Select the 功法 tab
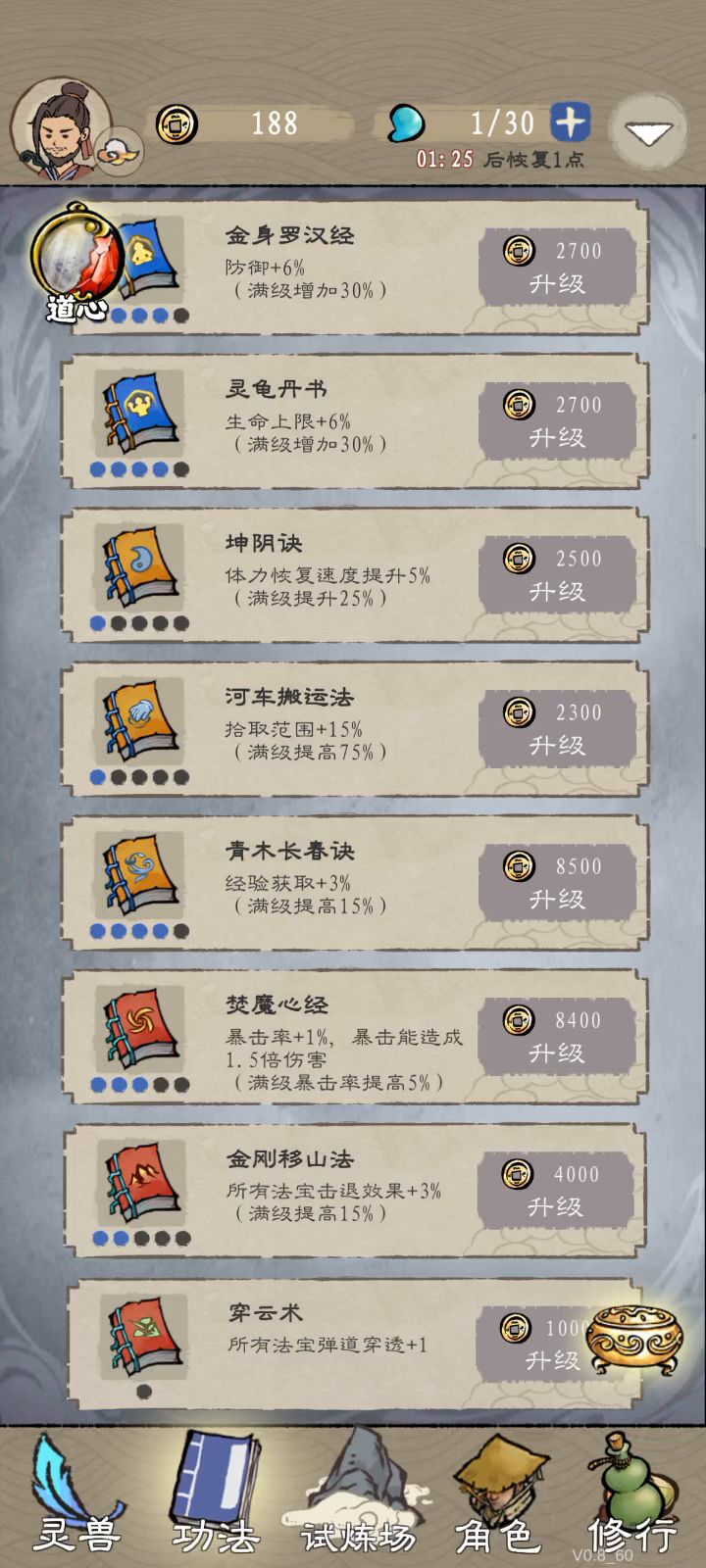The height and width of the screenshot is (1568, 706). (216, 1497)
